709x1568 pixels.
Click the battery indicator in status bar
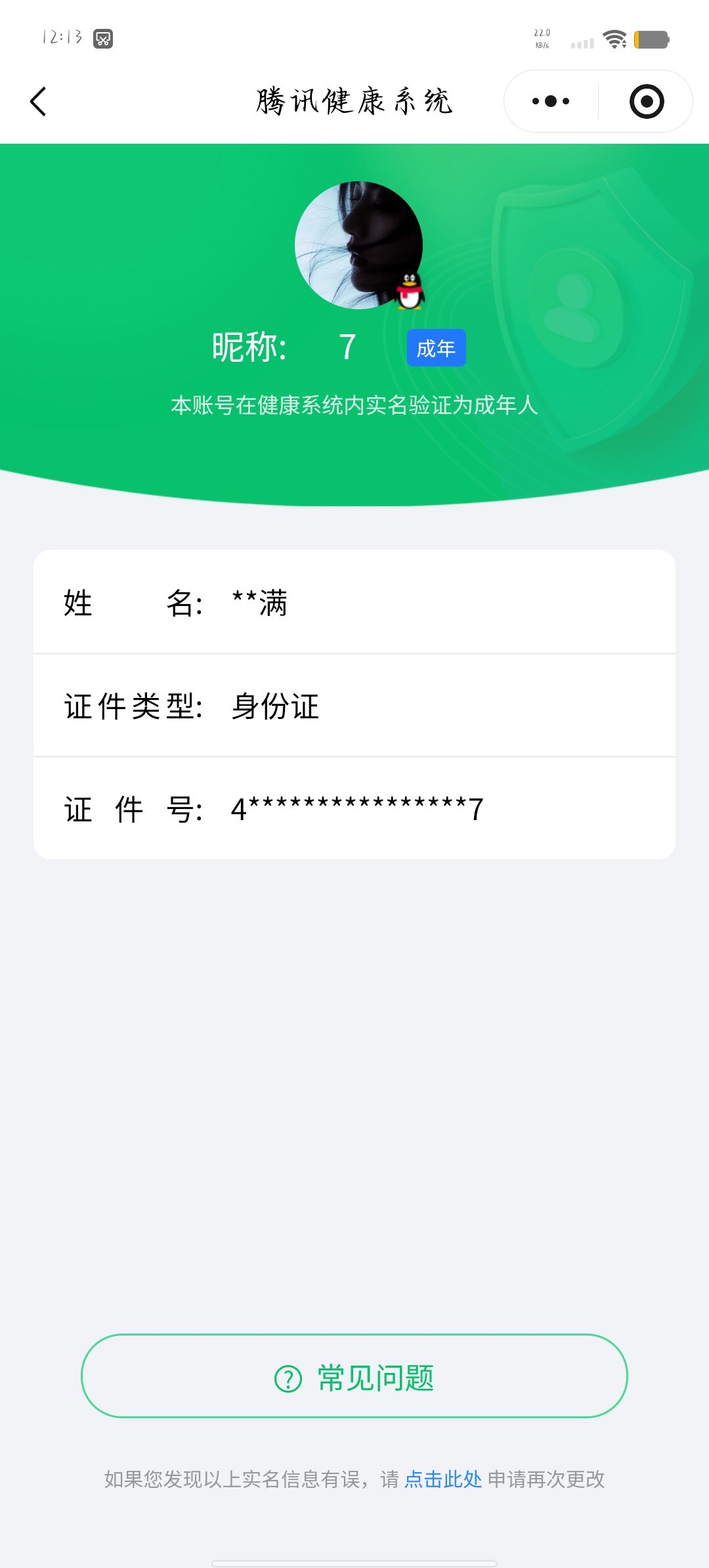pos(651,39)
